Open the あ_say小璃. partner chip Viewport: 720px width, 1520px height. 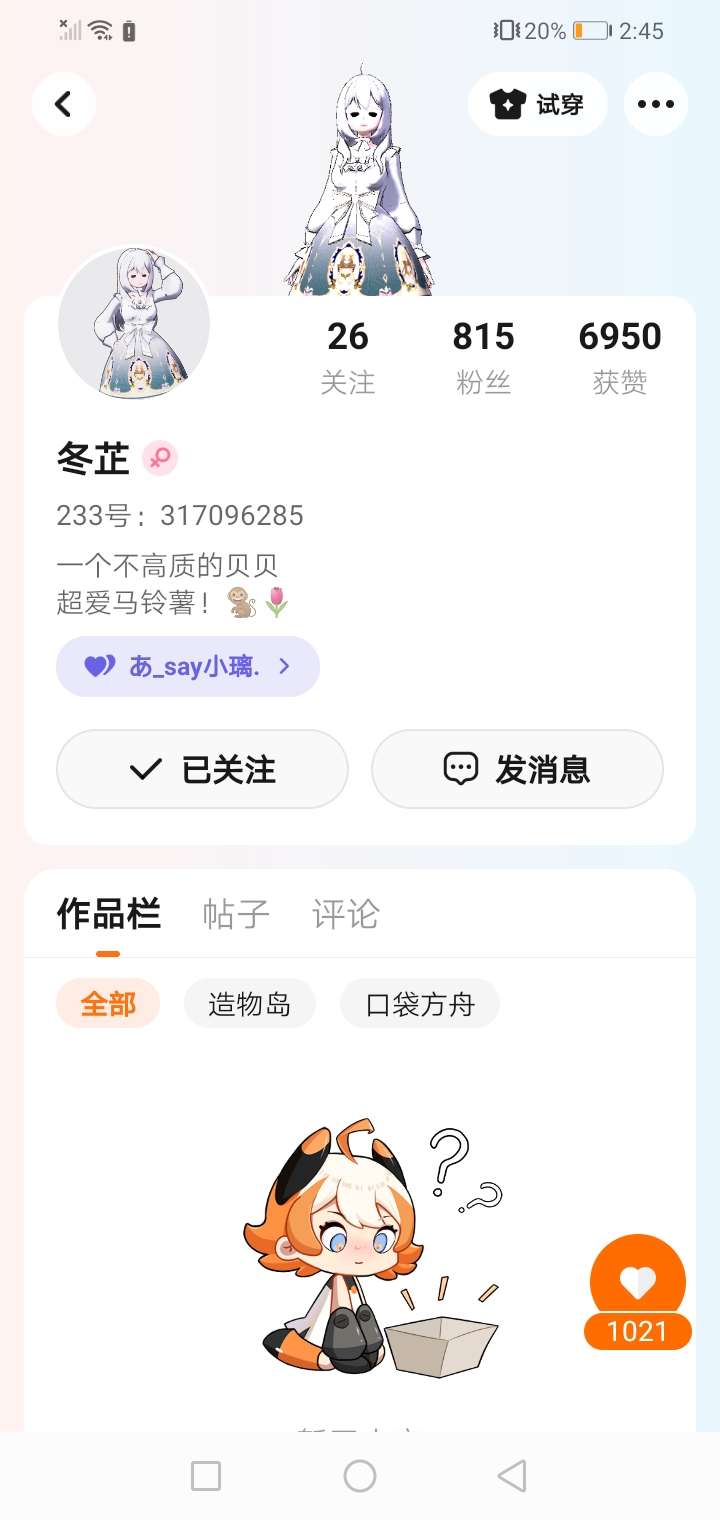pyautogui.click(x=188, y=666)
